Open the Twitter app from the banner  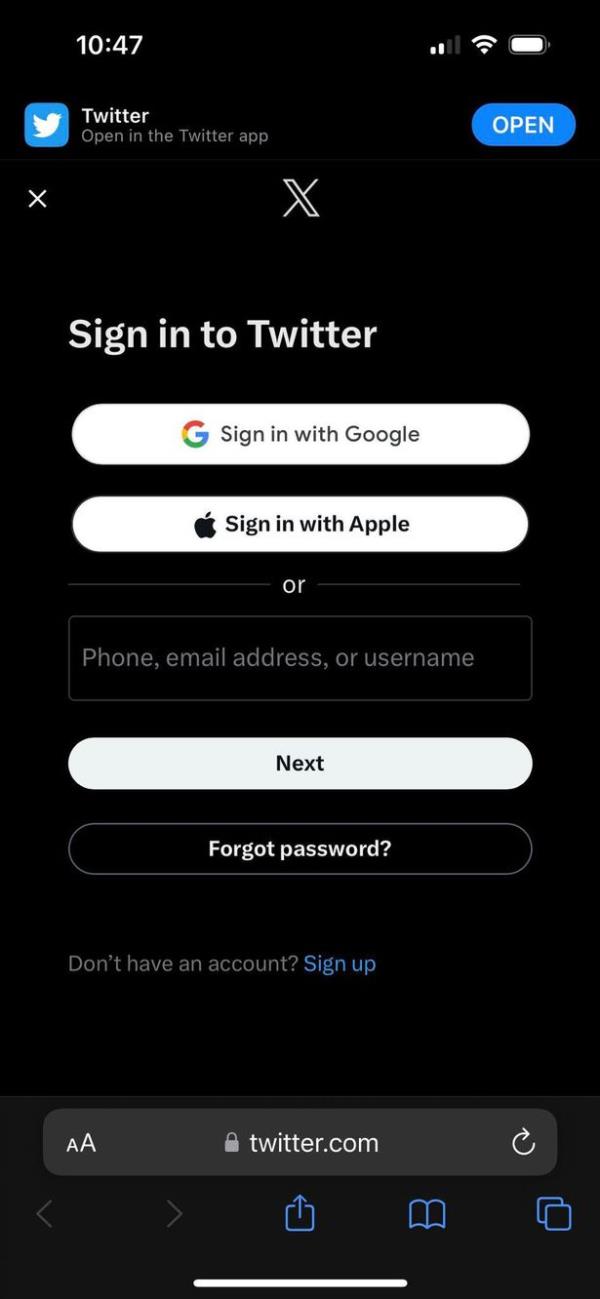(x=523, y=125)
